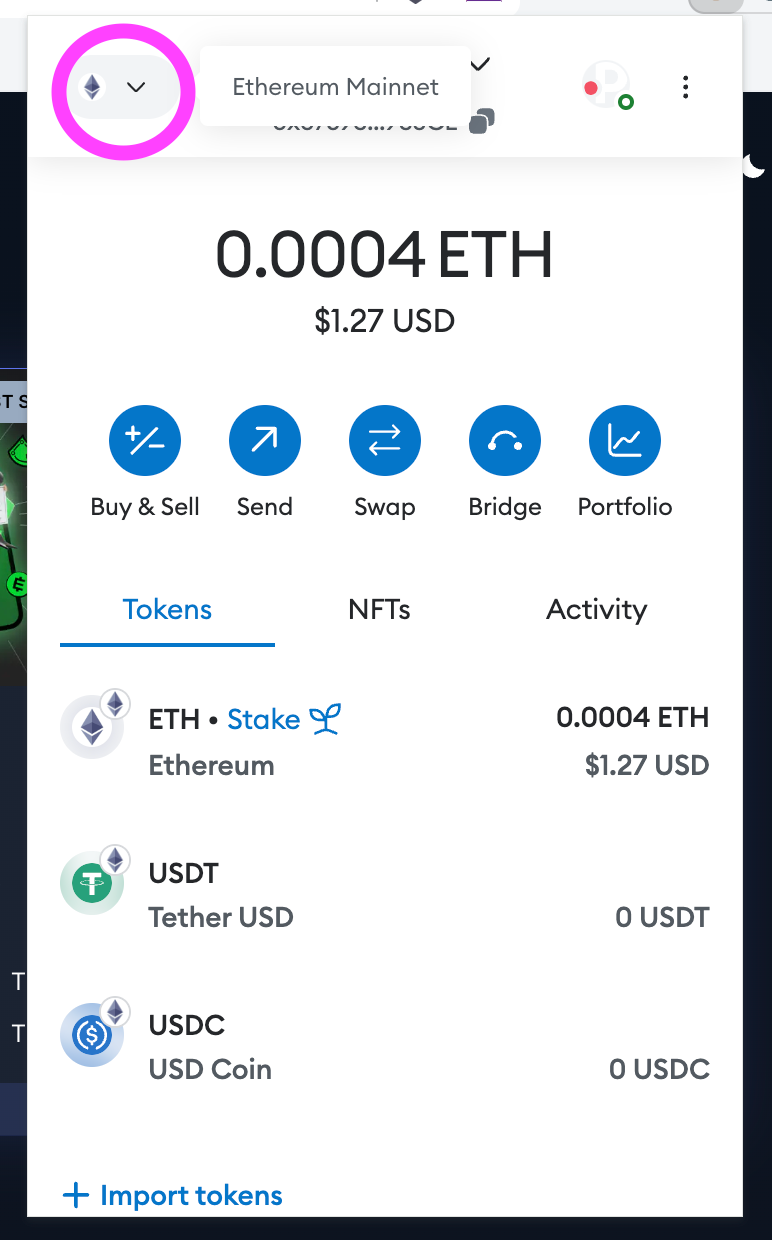Copy the wallet address
This screenshot has width=772, height=1240.
[x=481, y=123]
